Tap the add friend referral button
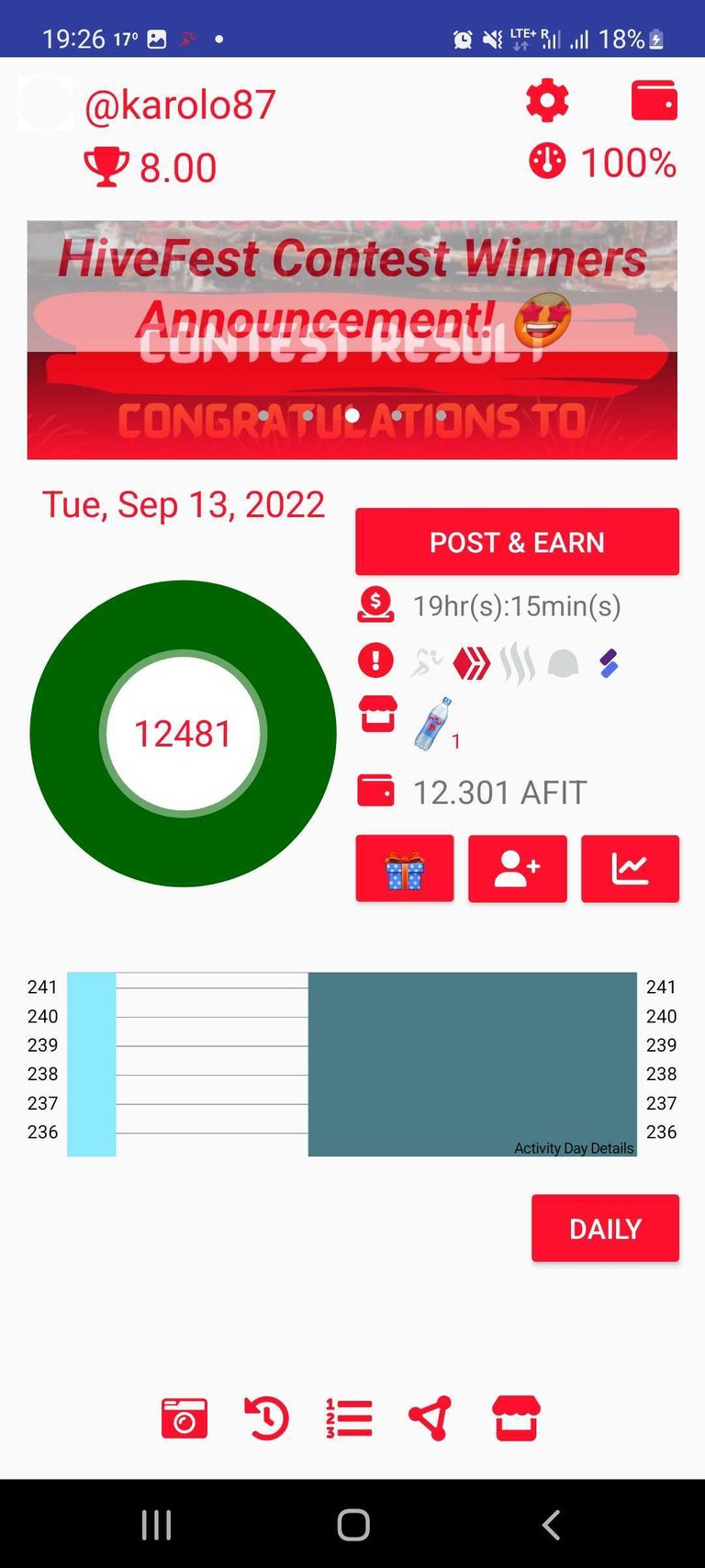The width and height of the screenshot is (705, 1568). (x=518, y=869)
